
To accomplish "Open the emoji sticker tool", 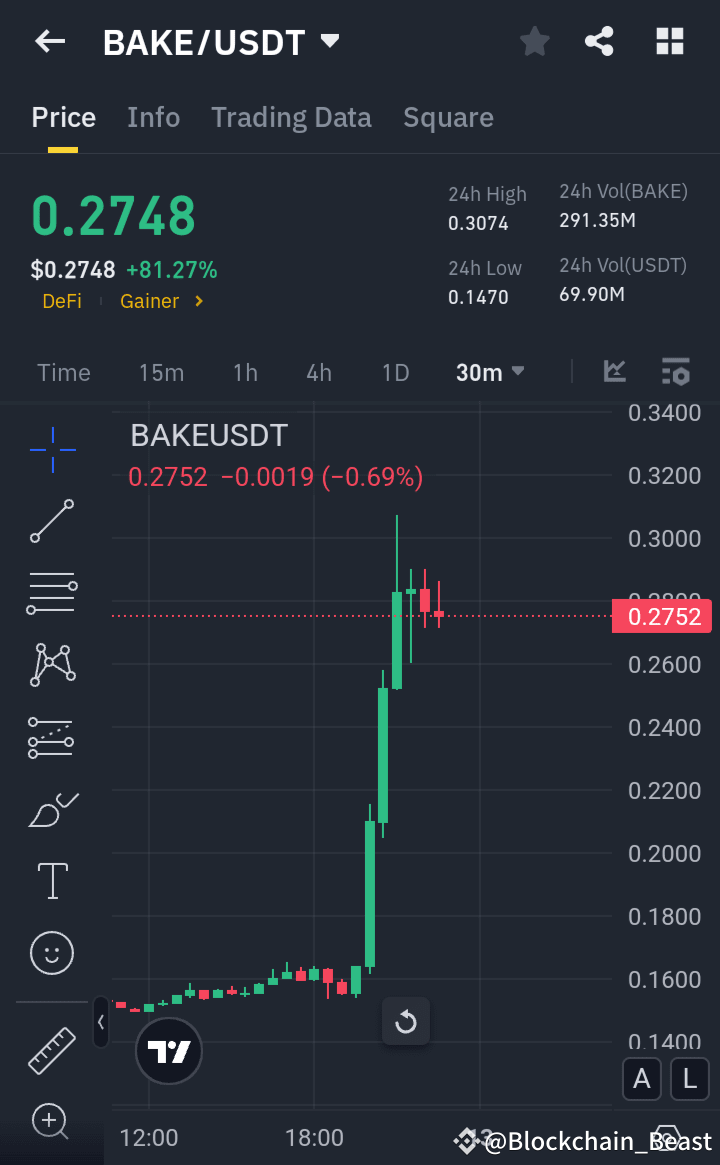I will click(51, 953).
